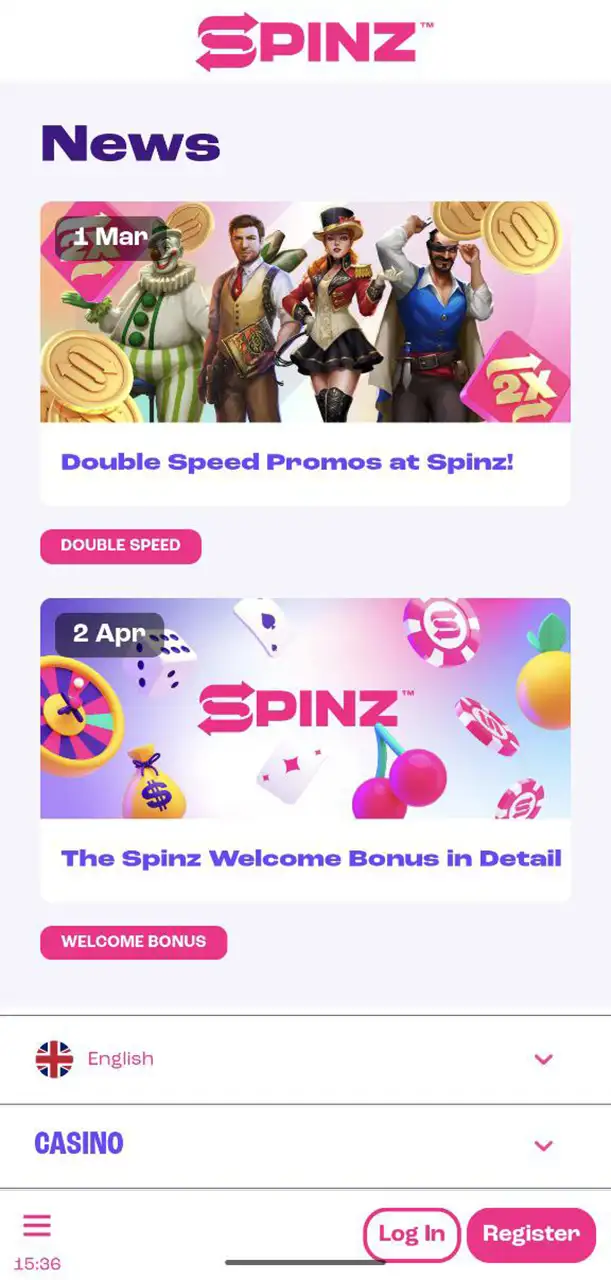Open the Double Speed Promos article

pos(287,462)
